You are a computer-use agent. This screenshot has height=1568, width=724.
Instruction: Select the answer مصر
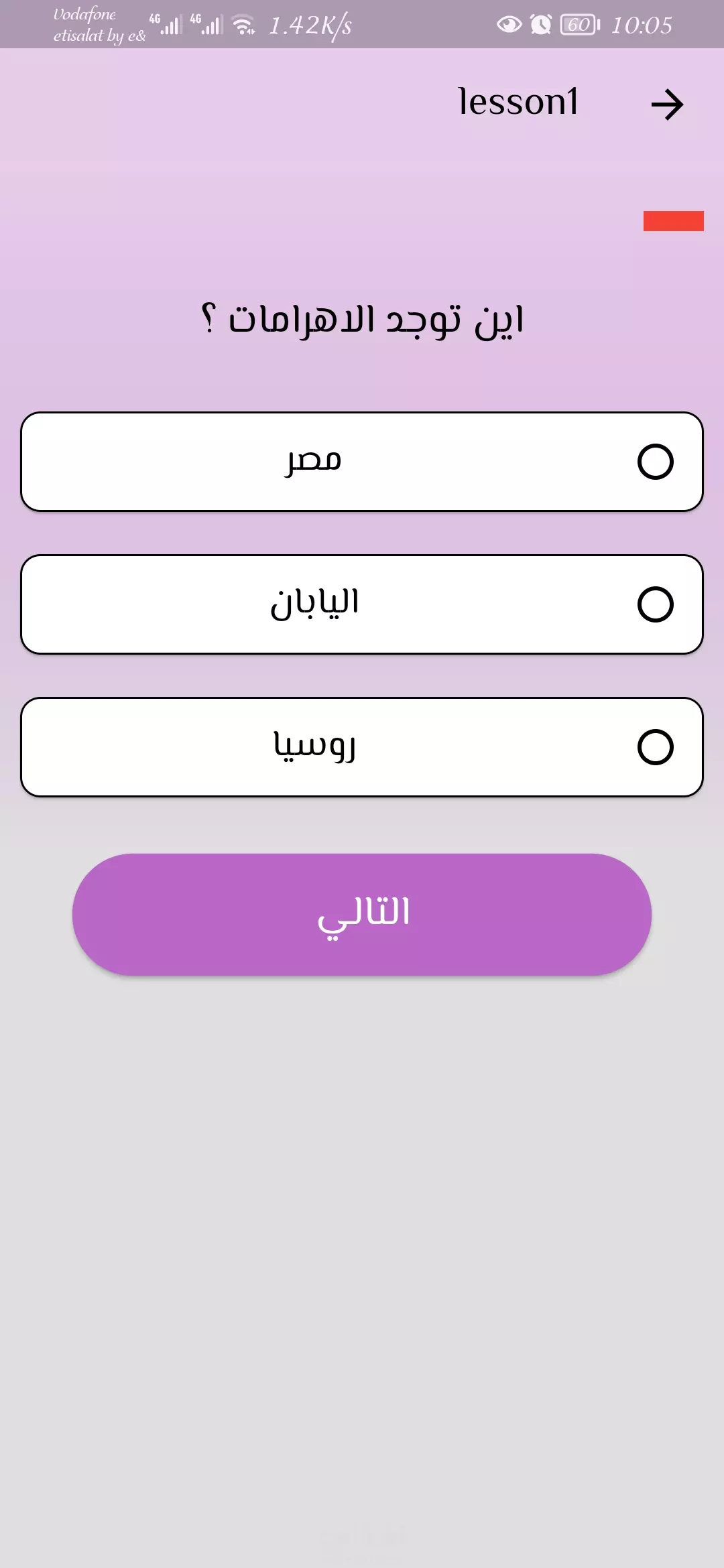point(362,462)
